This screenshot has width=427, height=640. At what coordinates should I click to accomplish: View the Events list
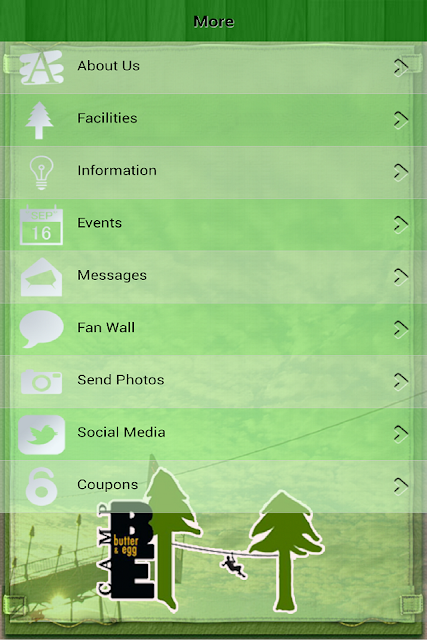click(x=214, y=224)
